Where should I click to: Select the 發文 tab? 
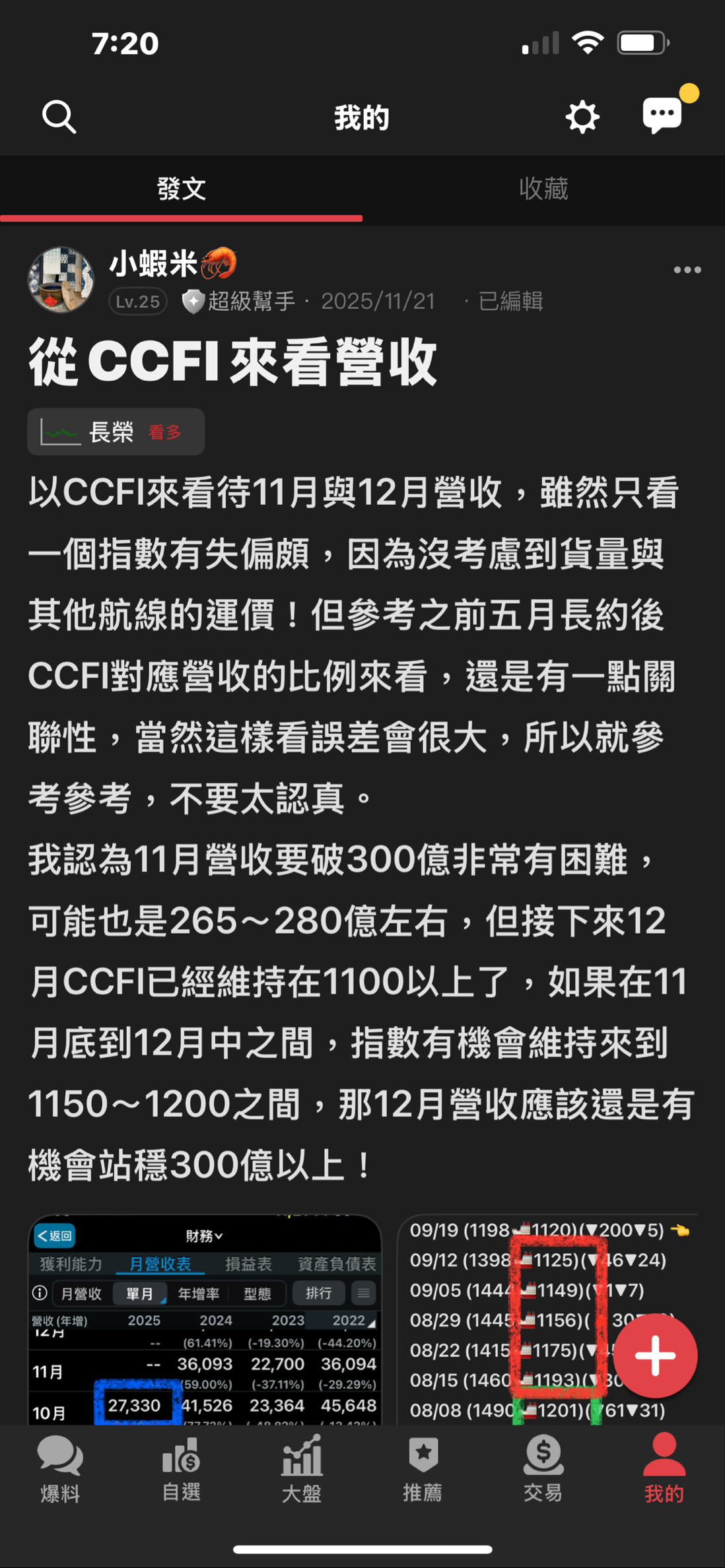pyautogui.click(x=181, y=189)
